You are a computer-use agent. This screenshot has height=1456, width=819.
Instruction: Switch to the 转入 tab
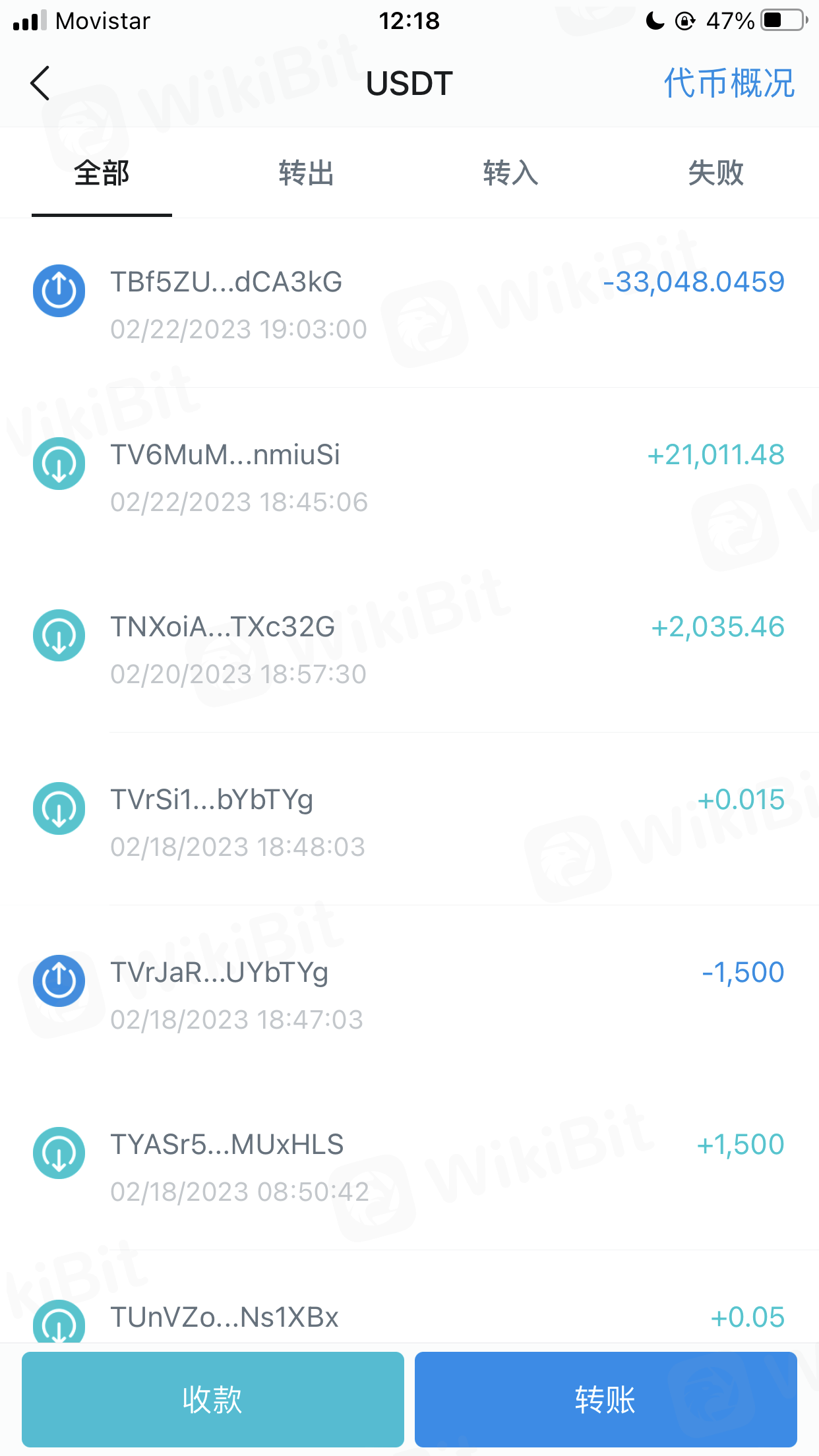click(x=510, y=174)
